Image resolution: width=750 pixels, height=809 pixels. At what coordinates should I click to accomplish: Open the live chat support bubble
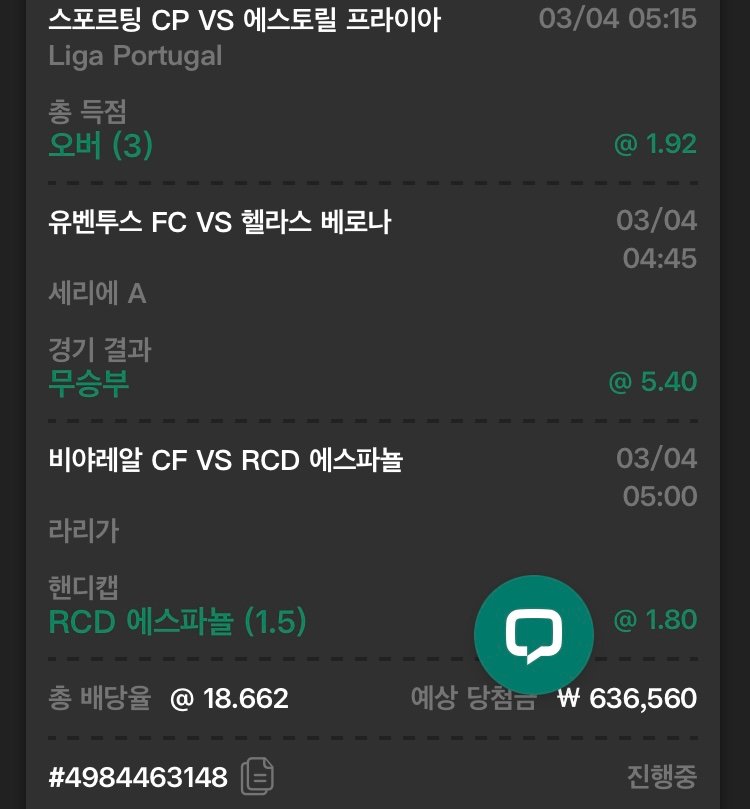point(533,635)
